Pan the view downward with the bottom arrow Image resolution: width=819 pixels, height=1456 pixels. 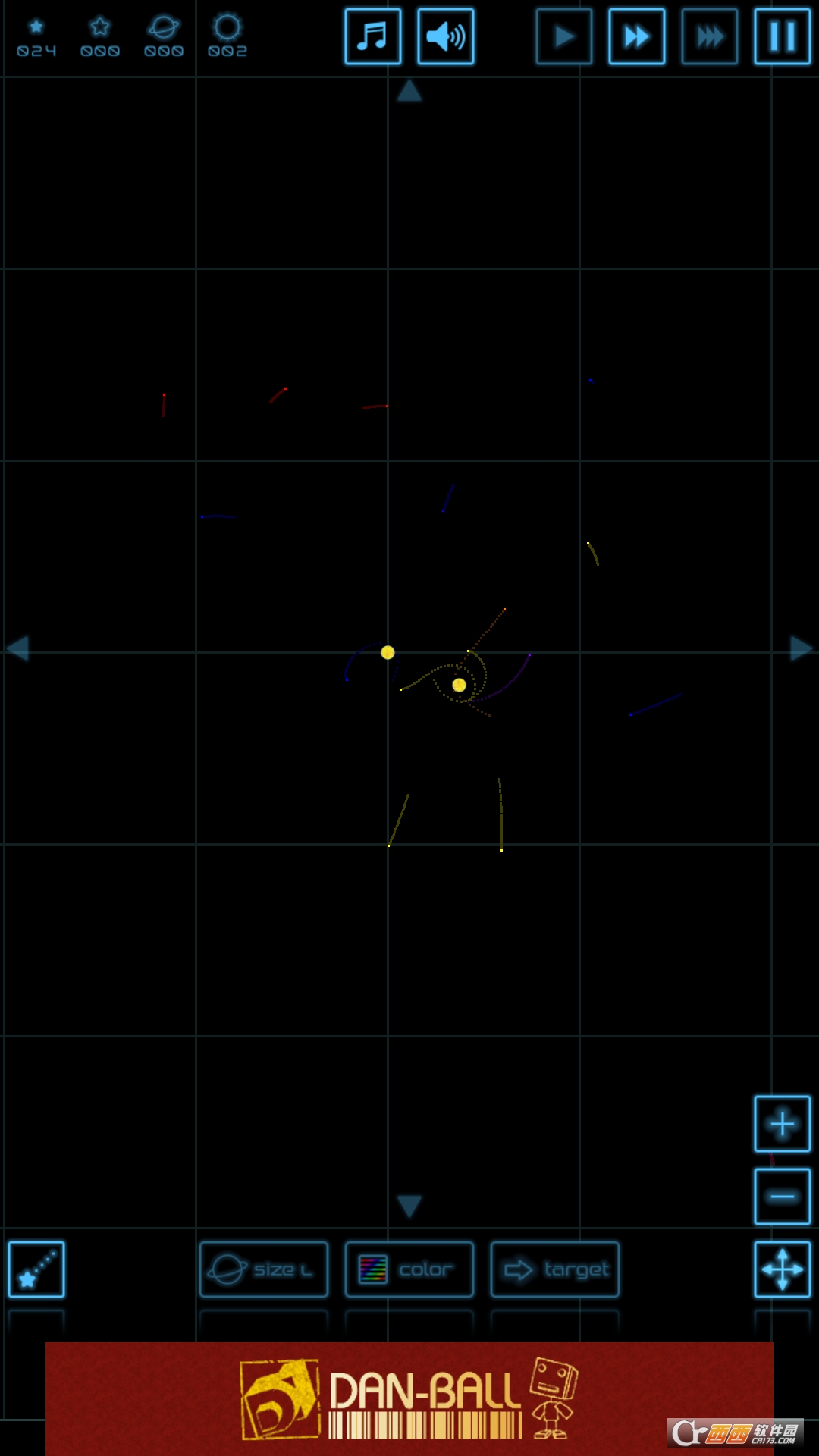click(x=409, y=1205)
